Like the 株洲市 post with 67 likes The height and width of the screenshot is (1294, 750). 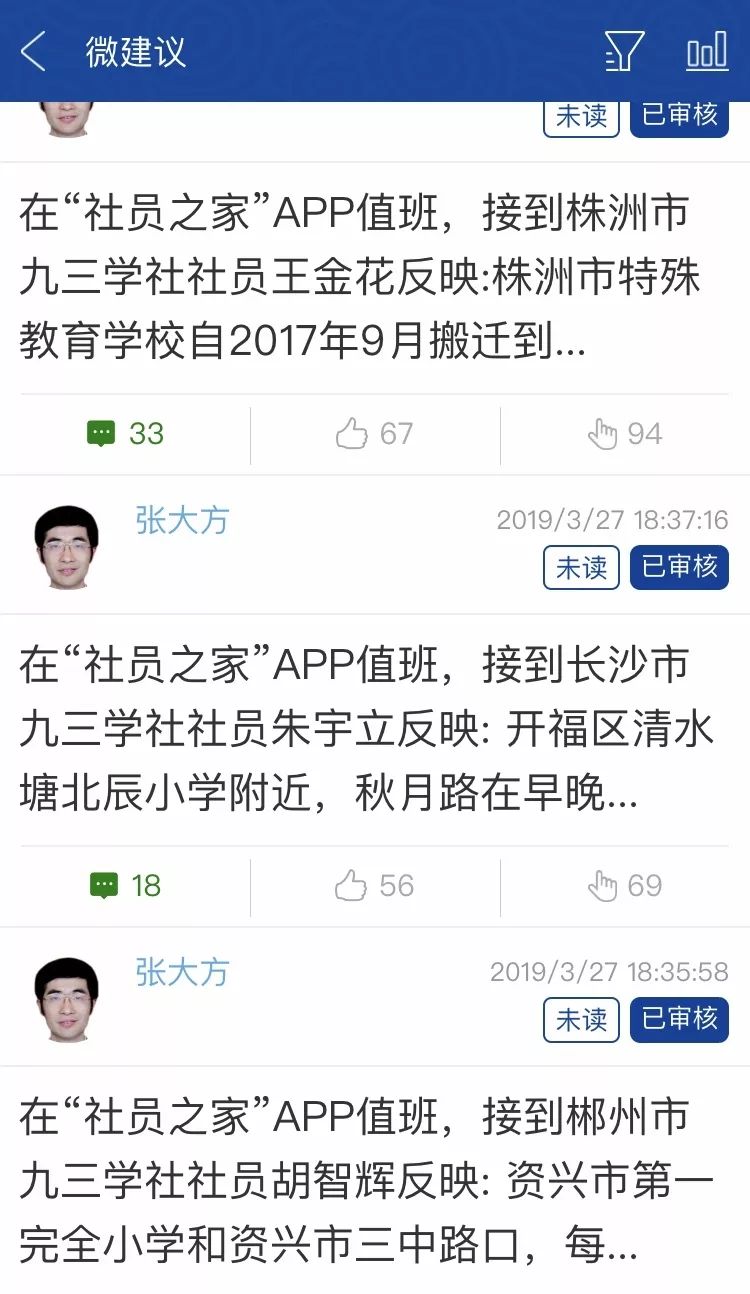(x=375, y=434)
